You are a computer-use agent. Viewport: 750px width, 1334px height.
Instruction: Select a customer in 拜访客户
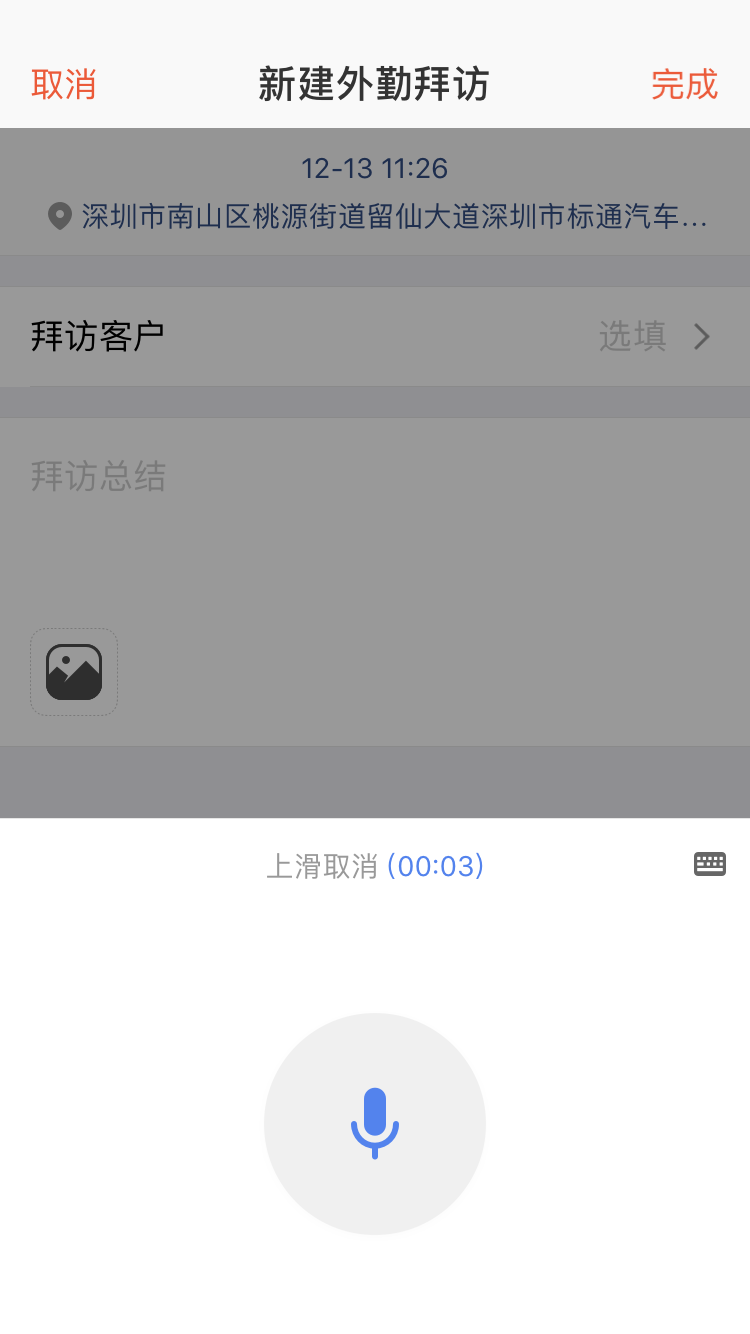(x=374, y=337)
